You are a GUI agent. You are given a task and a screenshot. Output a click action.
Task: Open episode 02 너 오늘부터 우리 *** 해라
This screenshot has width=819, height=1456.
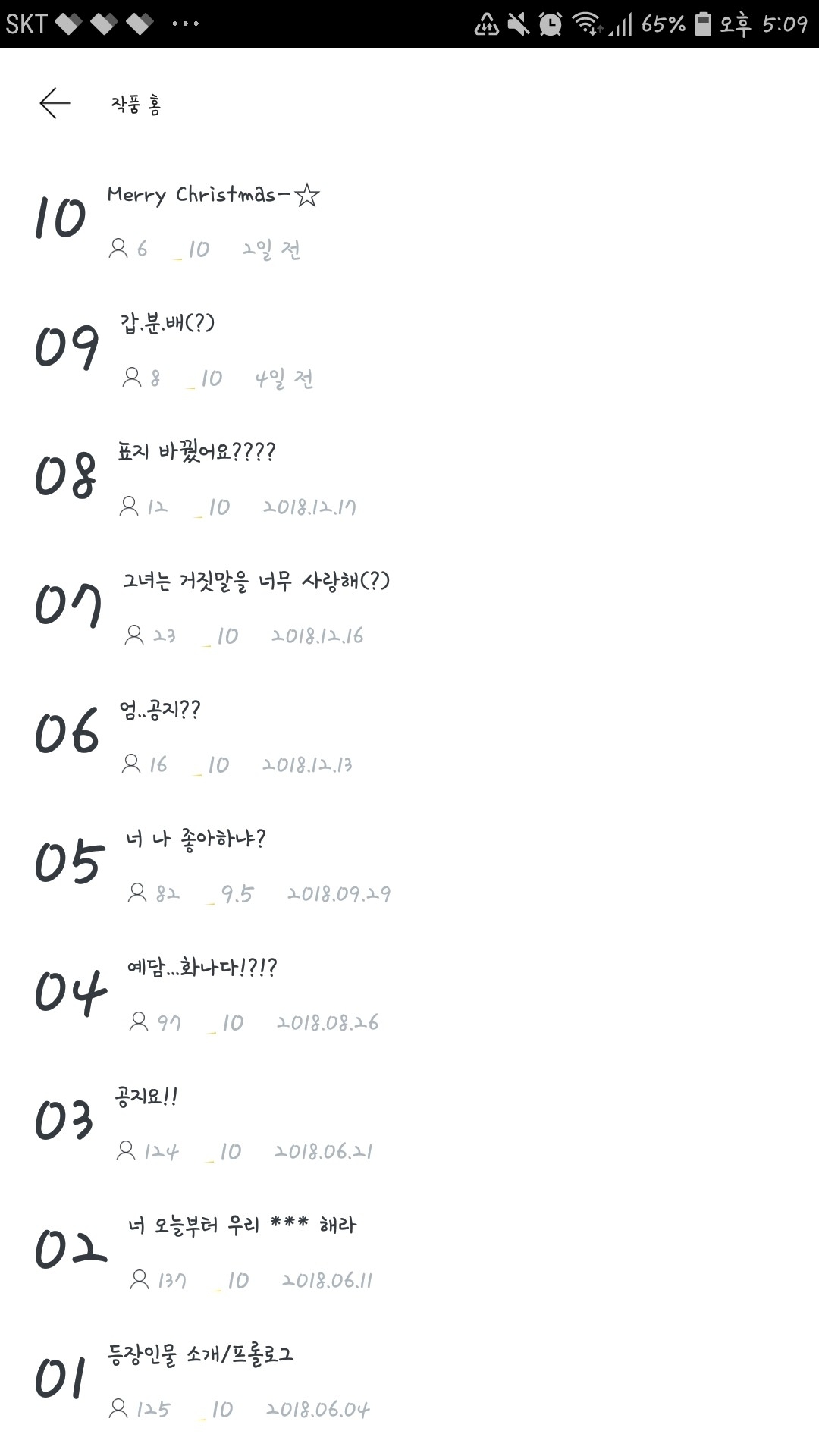pyautogui.click(x=241, y=1226)
